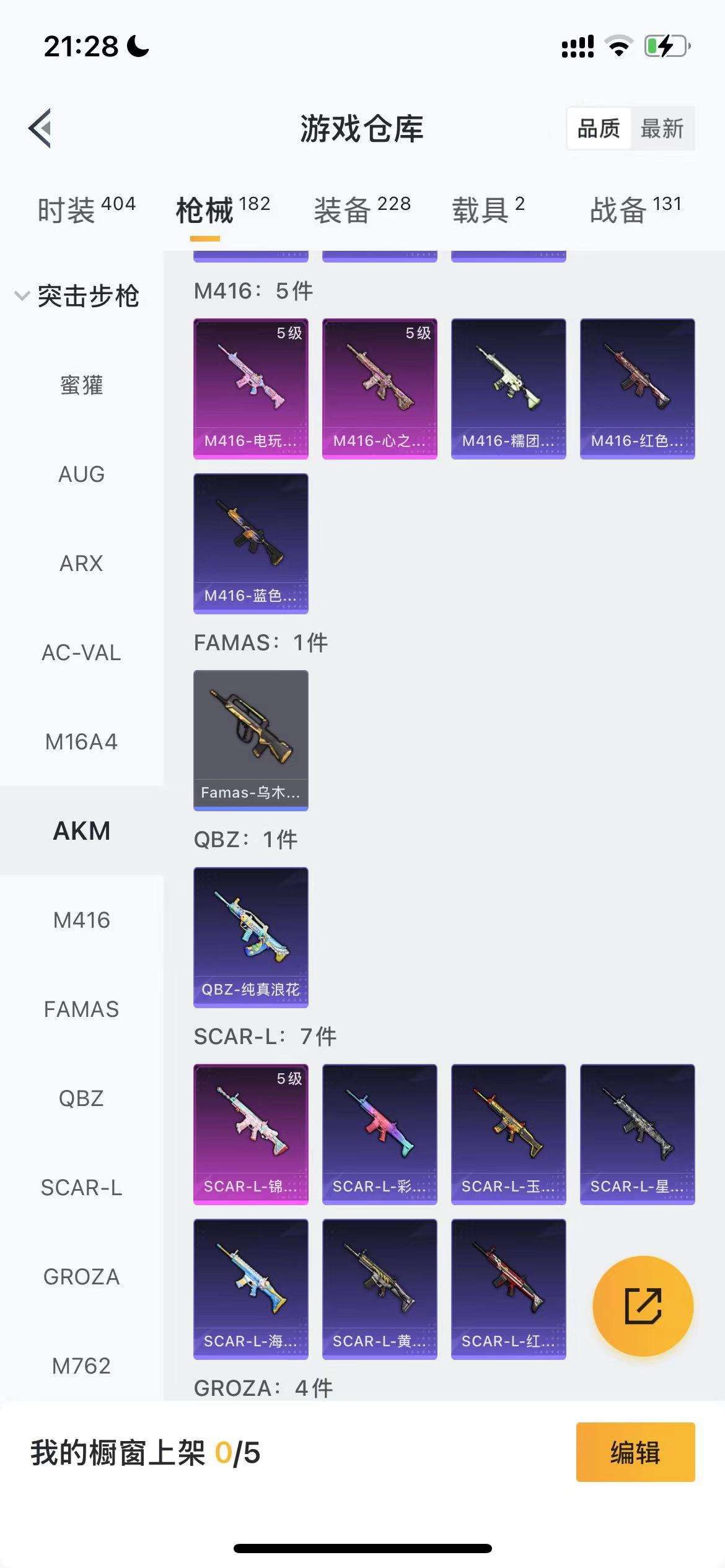Tap the orange floating share button
The height and width of the screenshot is (1568, 725).
tap(643, 1307)
